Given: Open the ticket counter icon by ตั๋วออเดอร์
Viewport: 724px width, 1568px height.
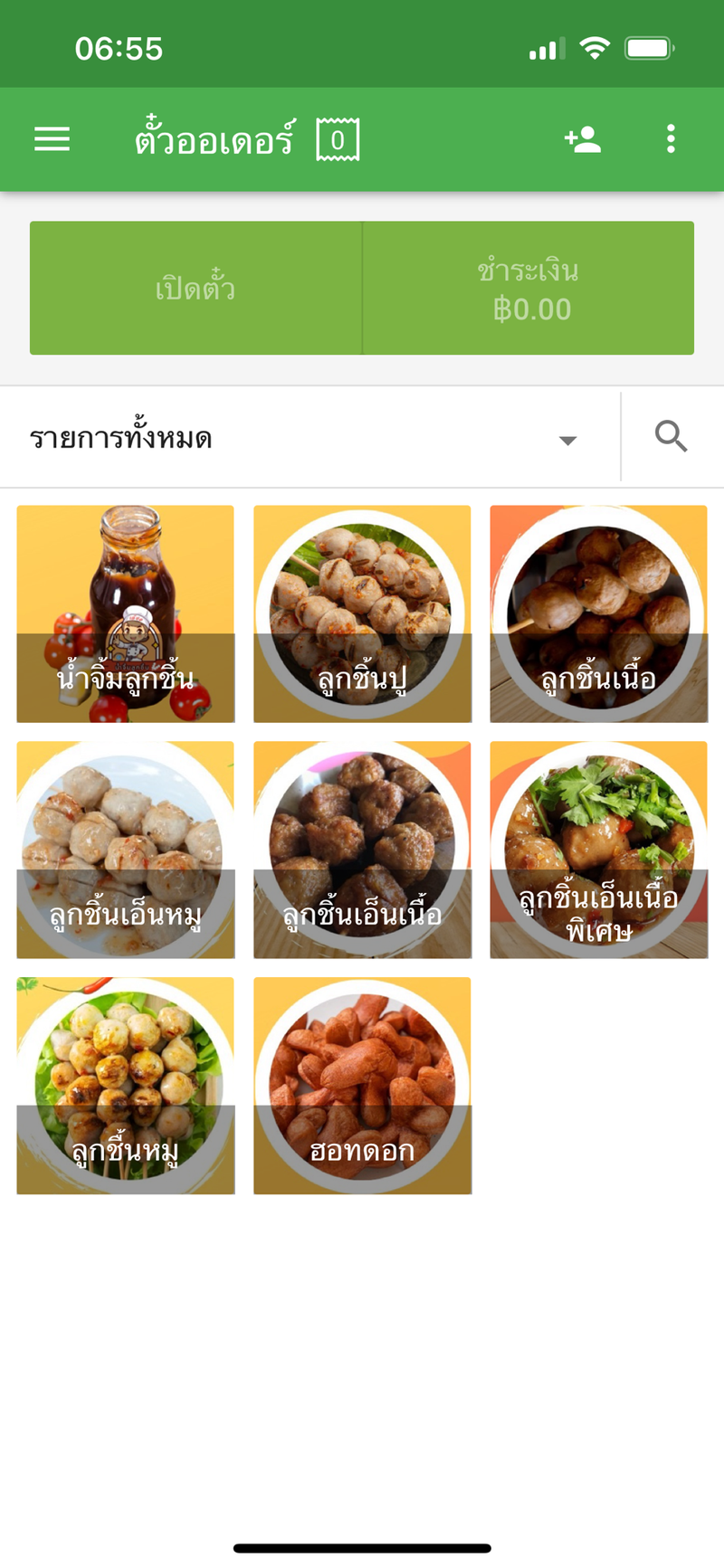Looking at the screenshot, I should click(338, 139).
